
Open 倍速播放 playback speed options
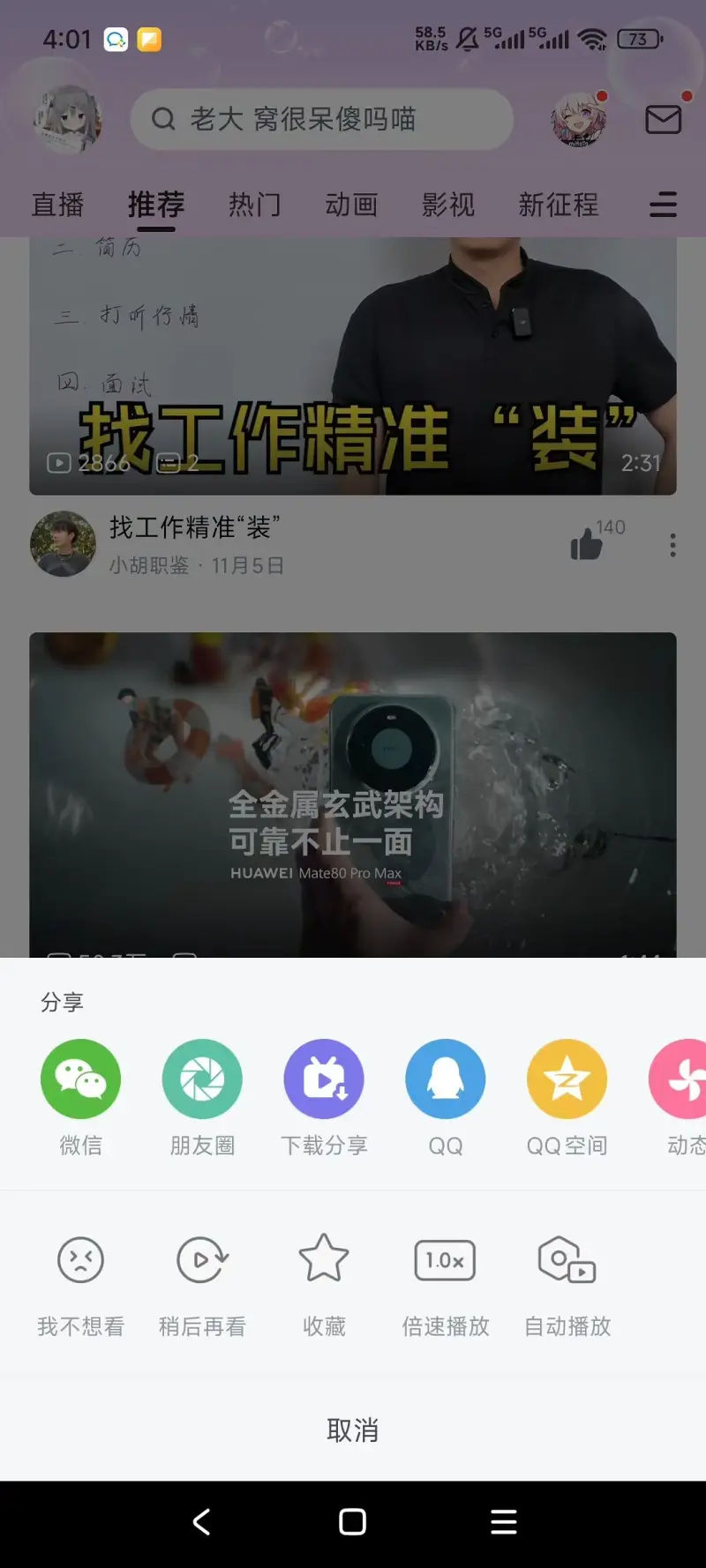445,1259
